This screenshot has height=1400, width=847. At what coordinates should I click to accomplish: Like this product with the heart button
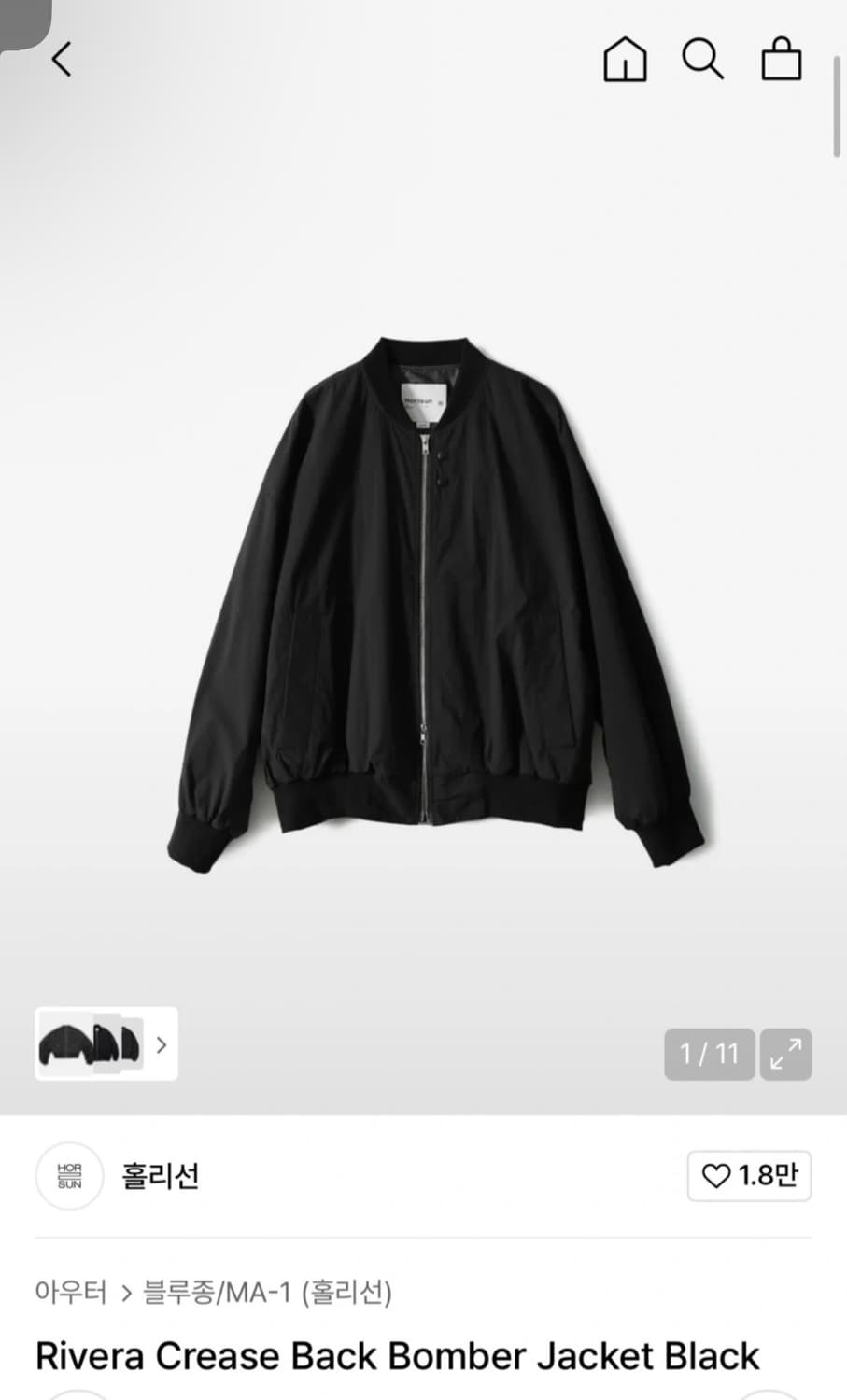(749, 1176)
